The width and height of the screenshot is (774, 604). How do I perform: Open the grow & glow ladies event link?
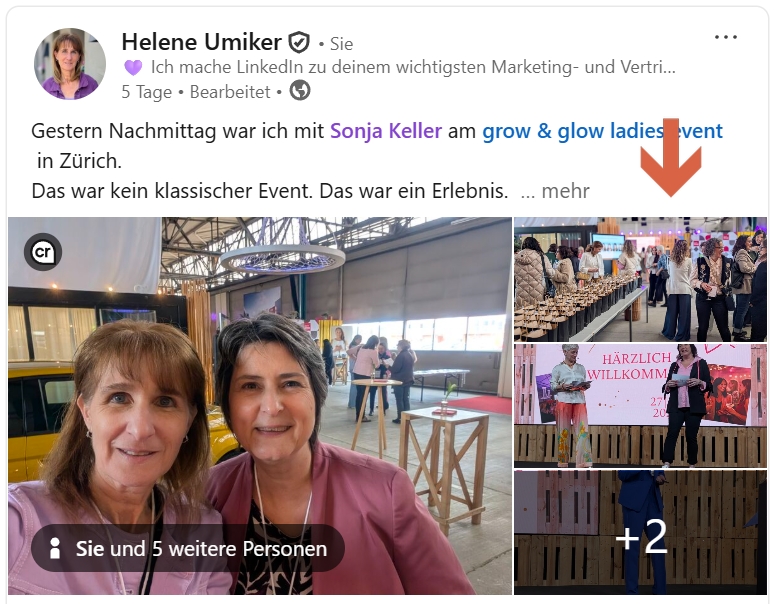click(602, 131)
